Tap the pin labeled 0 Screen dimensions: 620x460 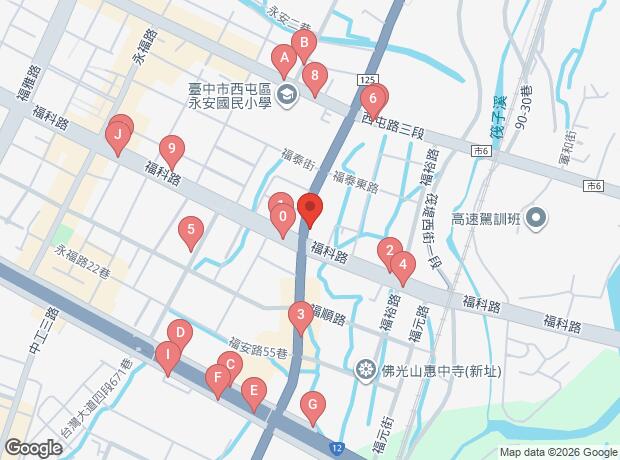(283, 217)
